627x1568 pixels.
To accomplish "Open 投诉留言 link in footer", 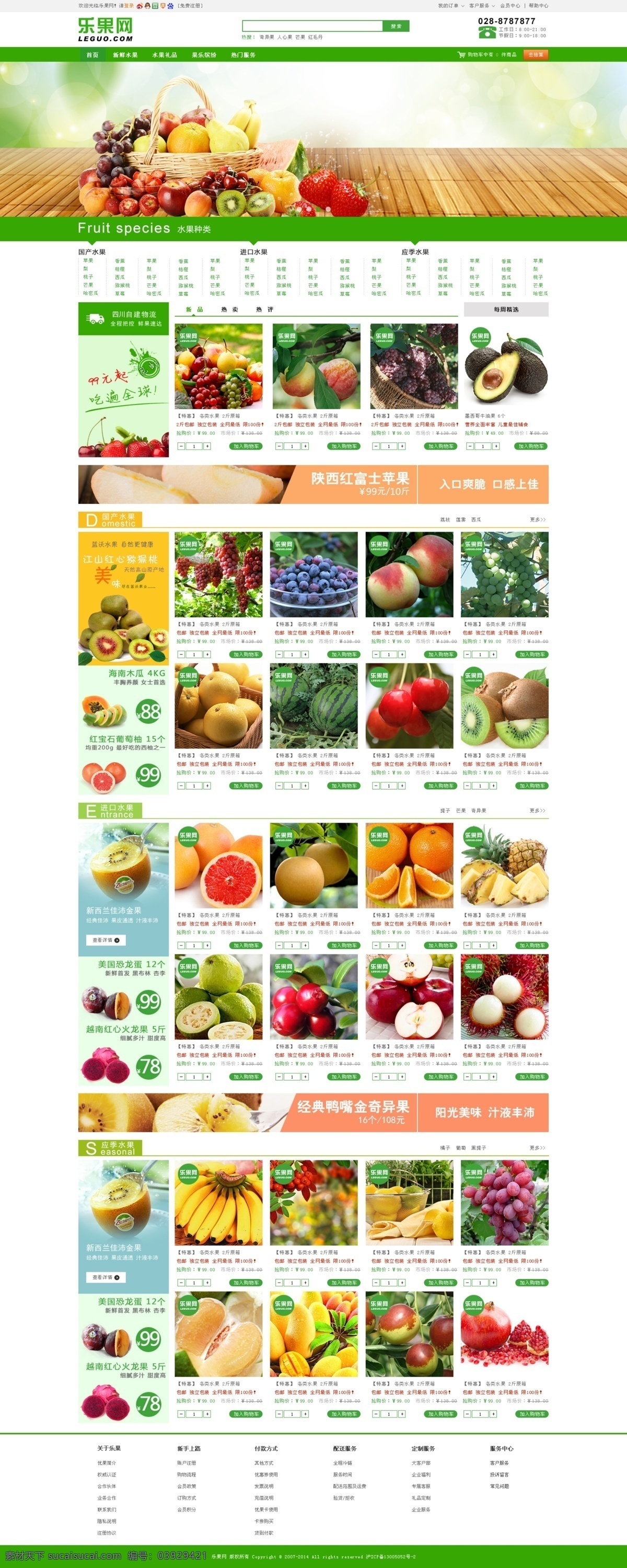I will tap(498, 1474).
